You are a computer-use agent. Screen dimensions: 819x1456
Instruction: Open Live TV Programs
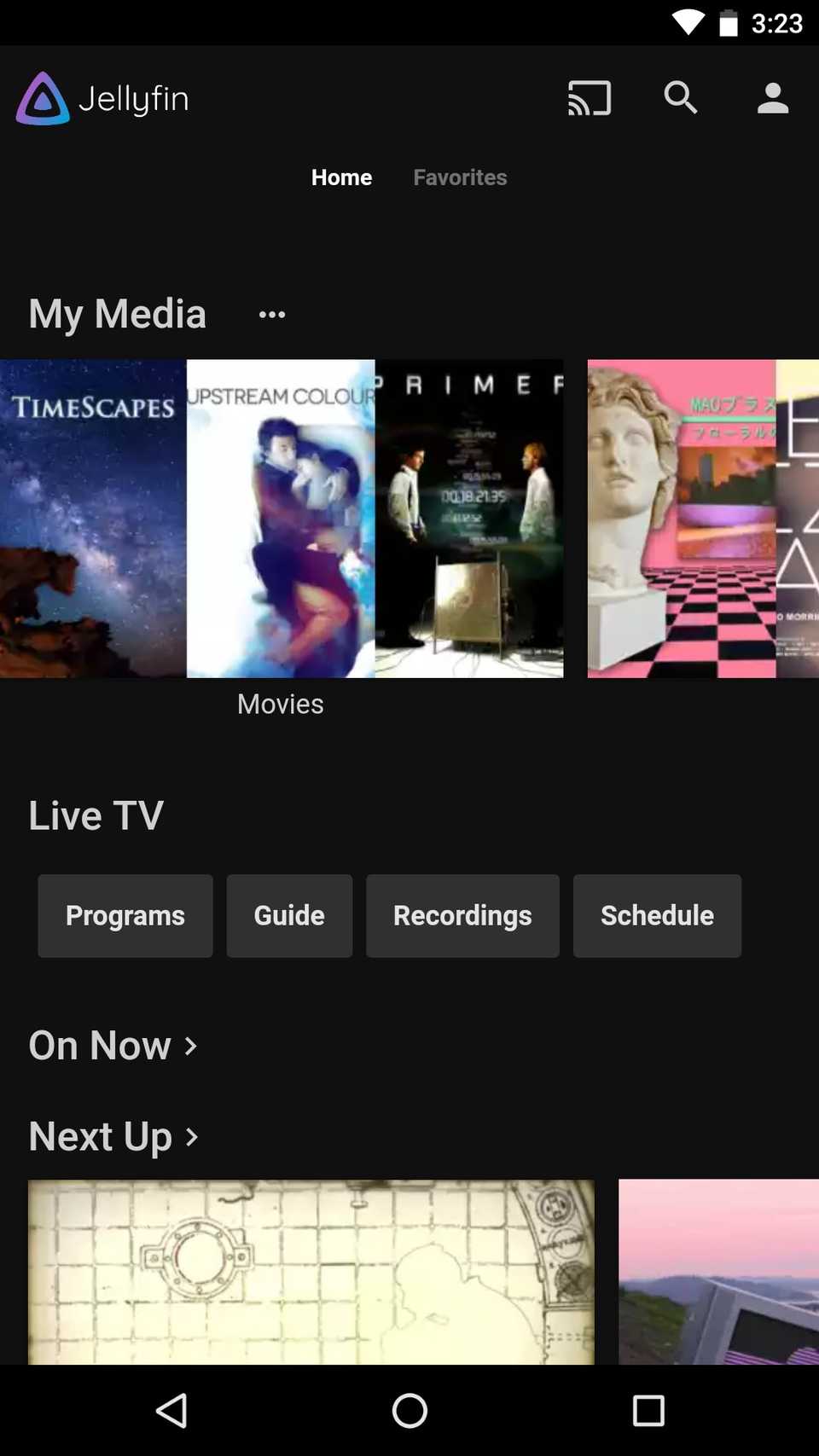125,915
